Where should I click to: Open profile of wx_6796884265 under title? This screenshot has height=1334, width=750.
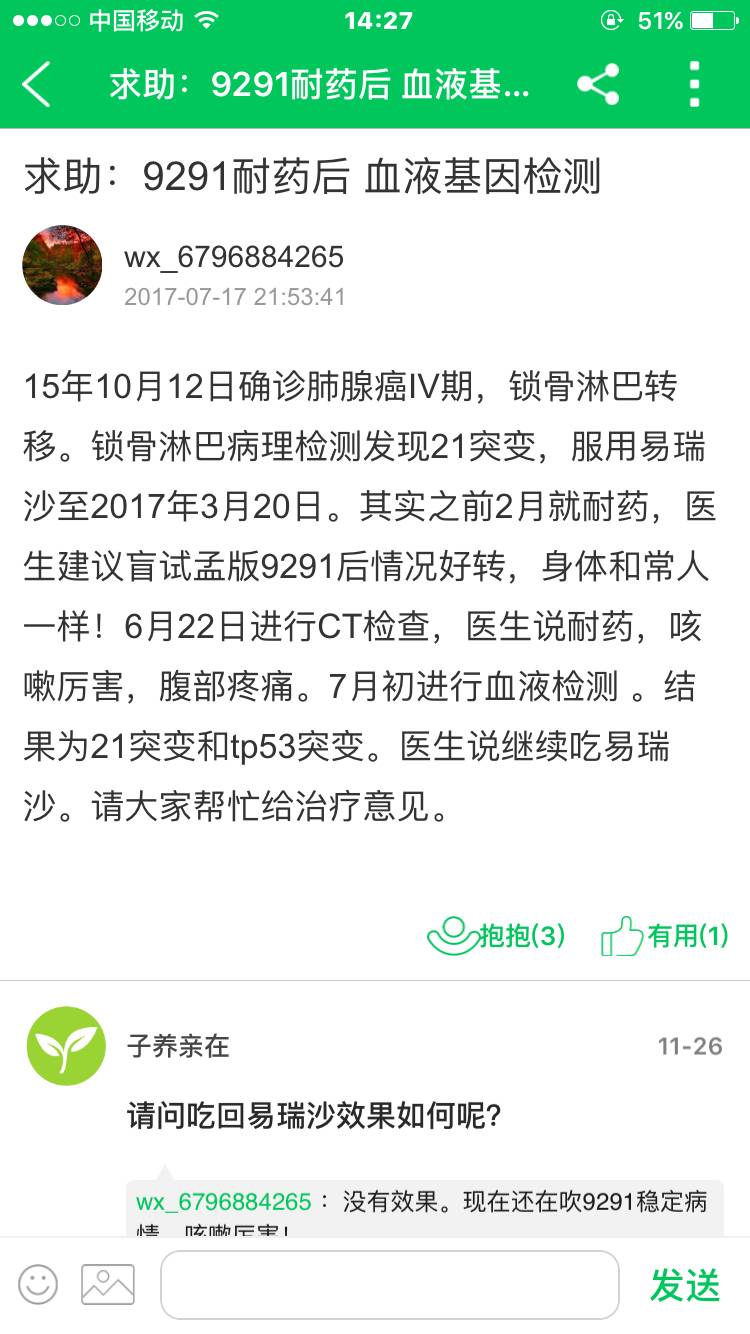(x=233, y=257)
